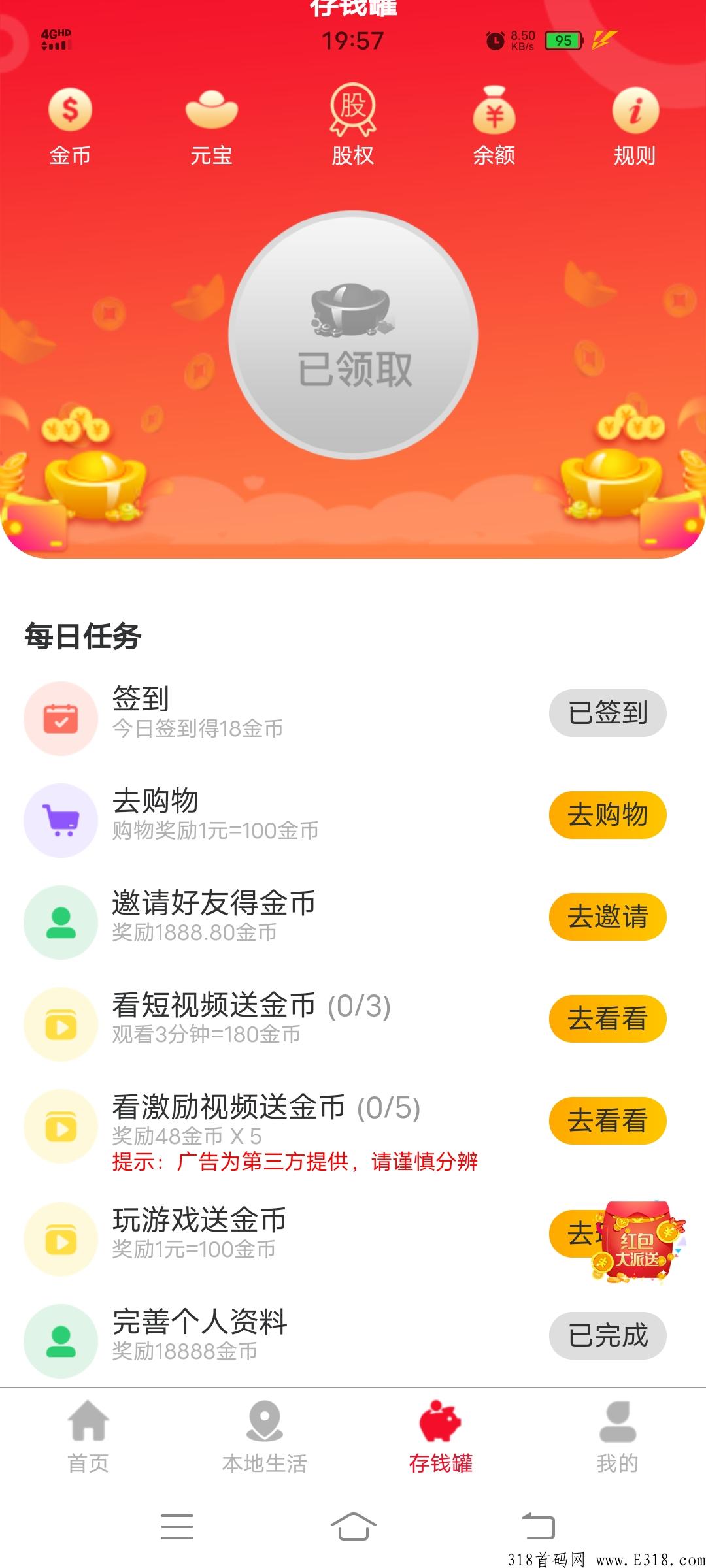Go to the system home screen
Image resolution: width=706 pixels, height=1568 pixels.
tap(353, 1526)
